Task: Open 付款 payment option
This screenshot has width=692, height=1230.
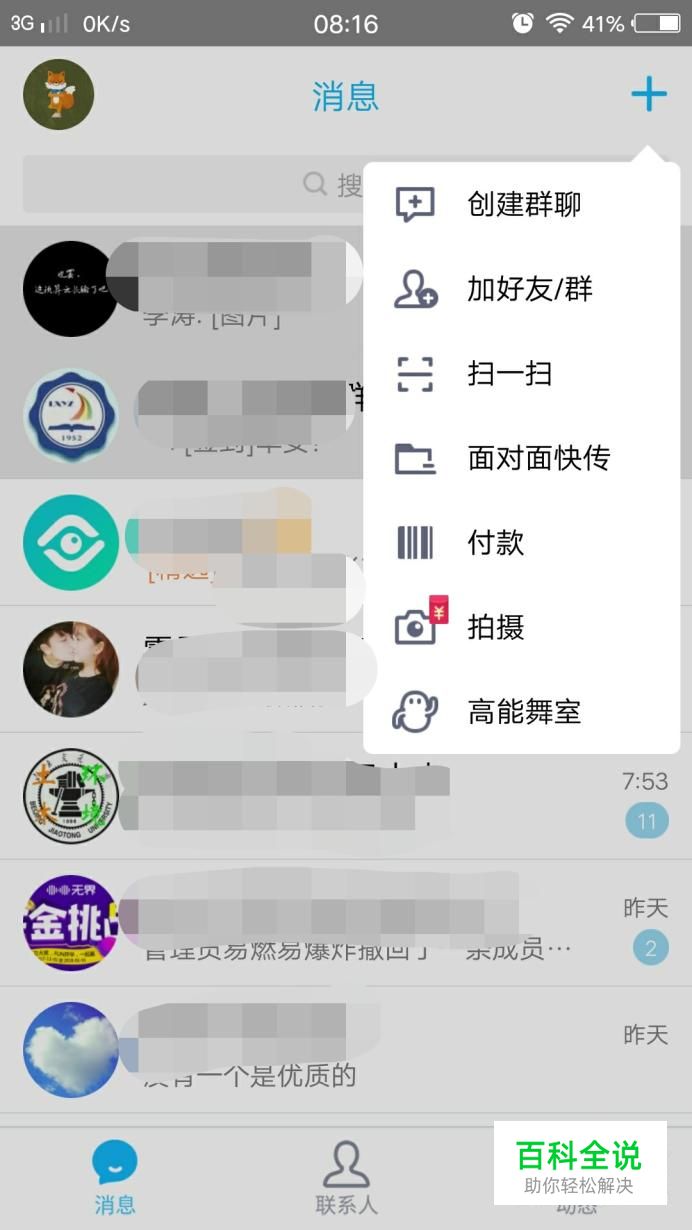Action: (495, 543)
